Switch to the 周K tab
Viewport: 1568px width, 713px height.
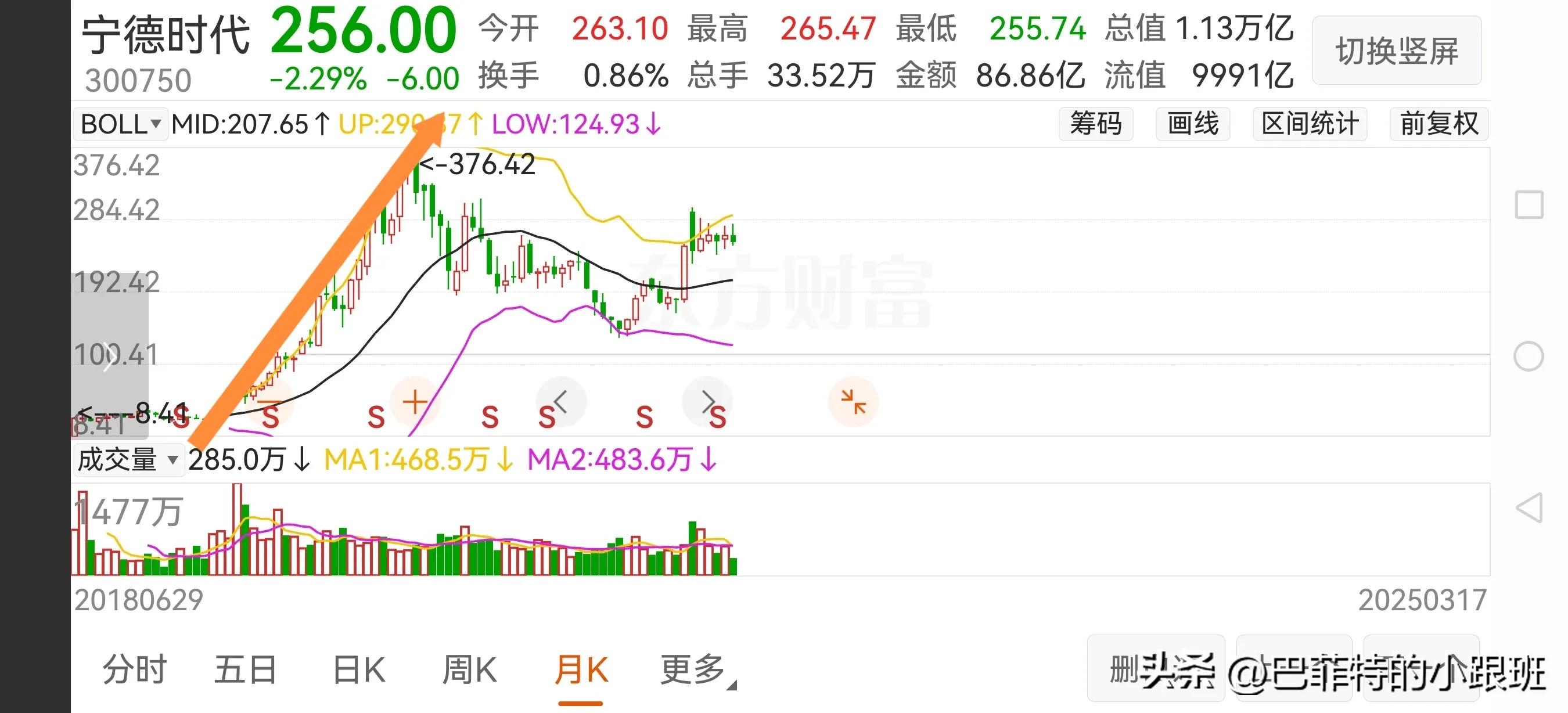point(469,670)
